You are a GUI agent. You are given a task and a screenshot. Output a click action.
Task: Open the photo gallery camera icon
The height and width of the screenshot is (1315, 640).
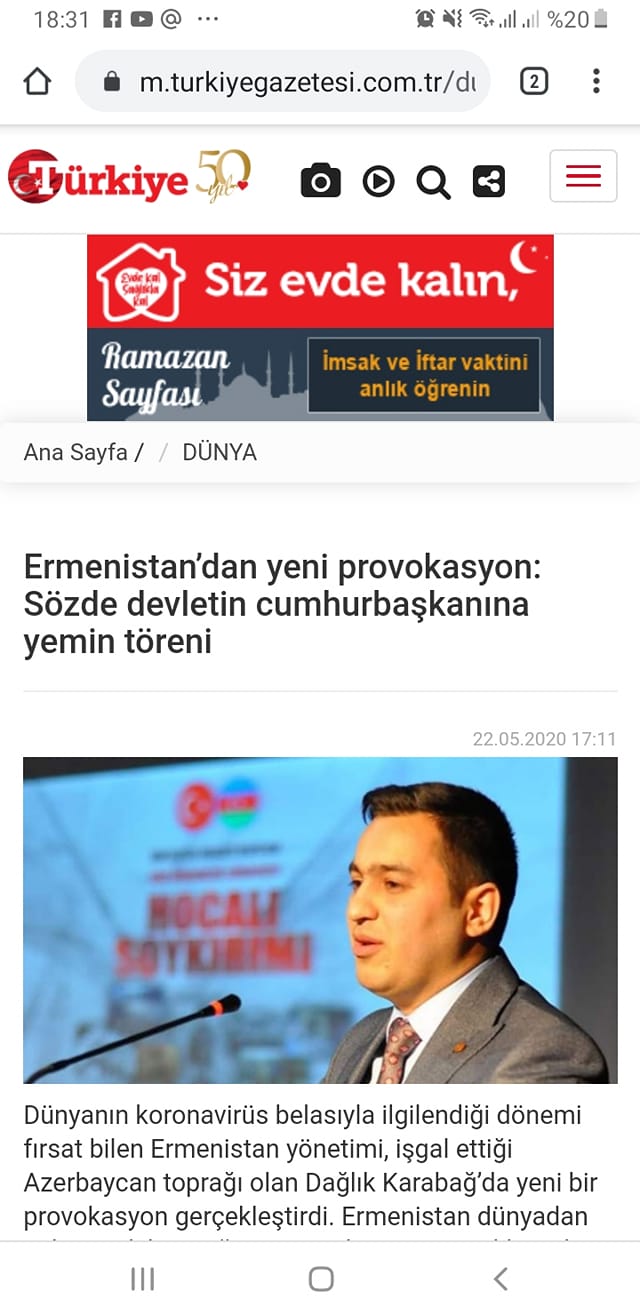pos(320,181)
